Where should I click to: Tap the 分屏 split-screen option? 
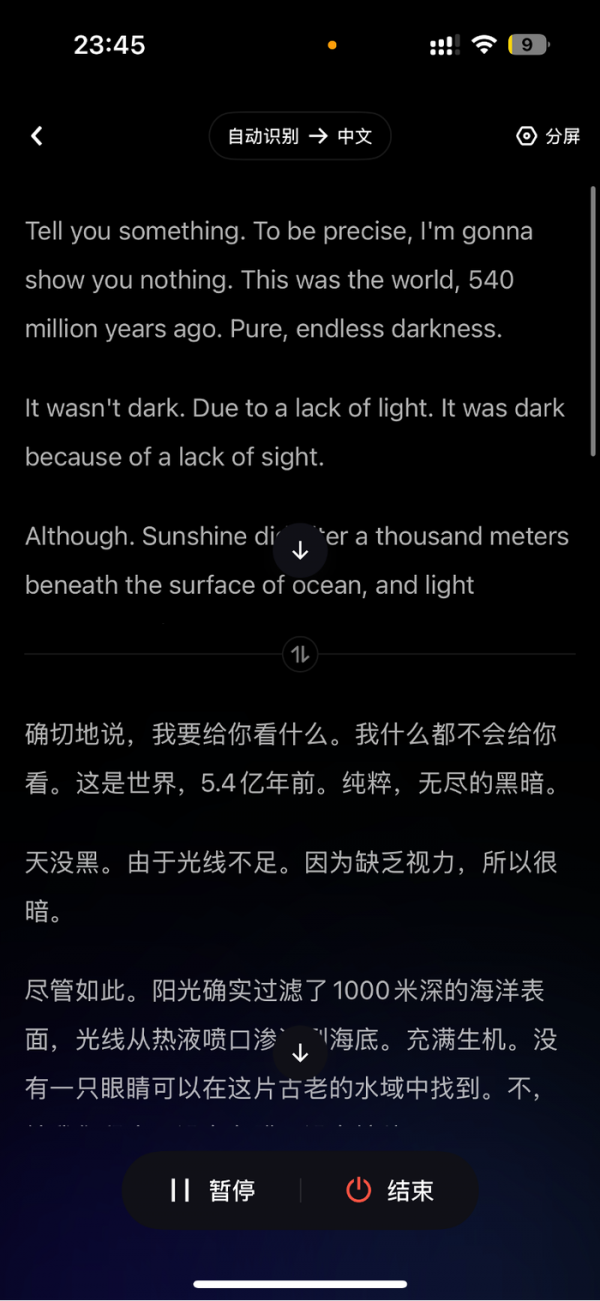point(548,136)
